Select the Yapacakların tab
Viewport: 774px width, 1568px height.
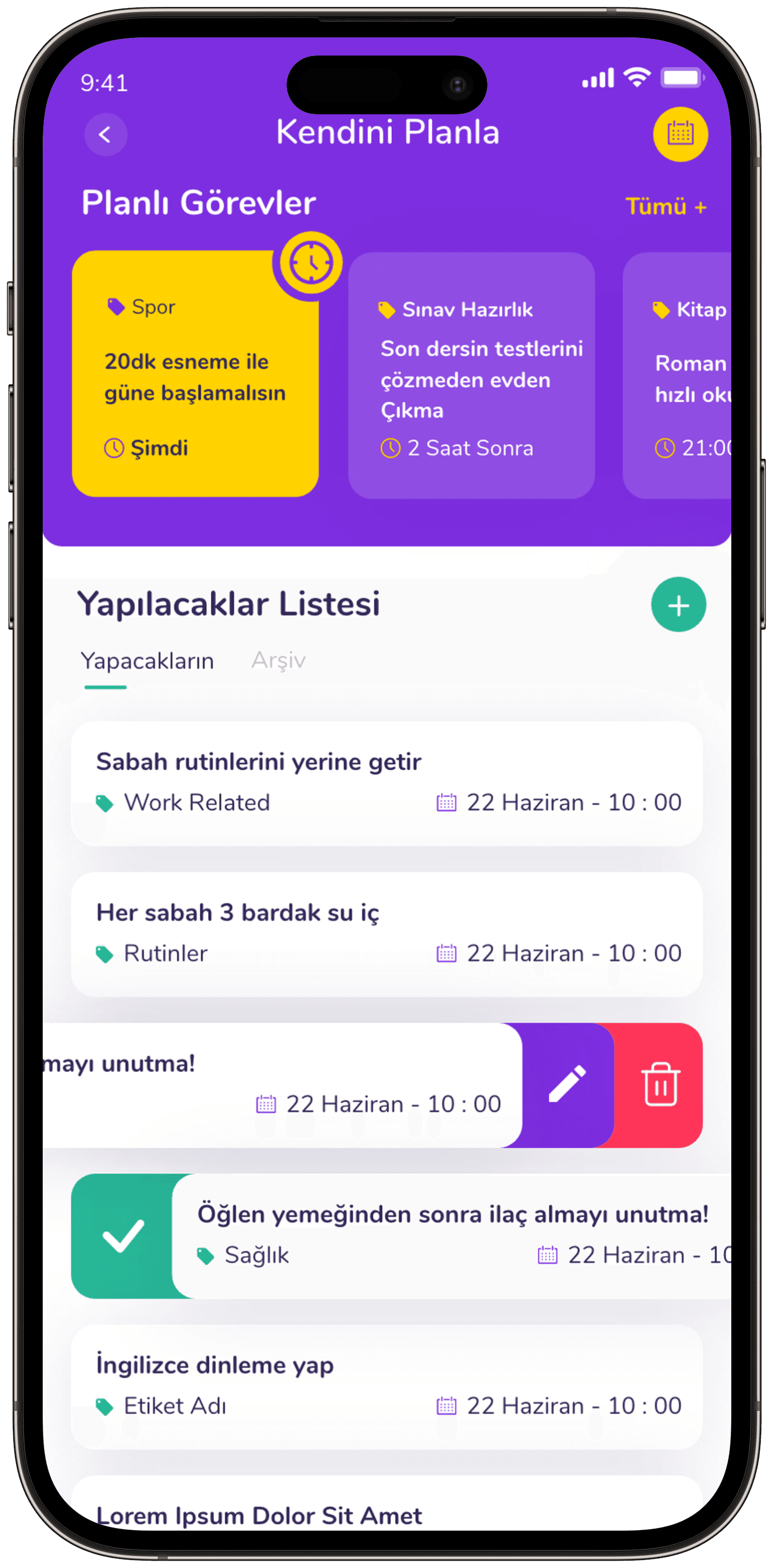coord(147,661)
